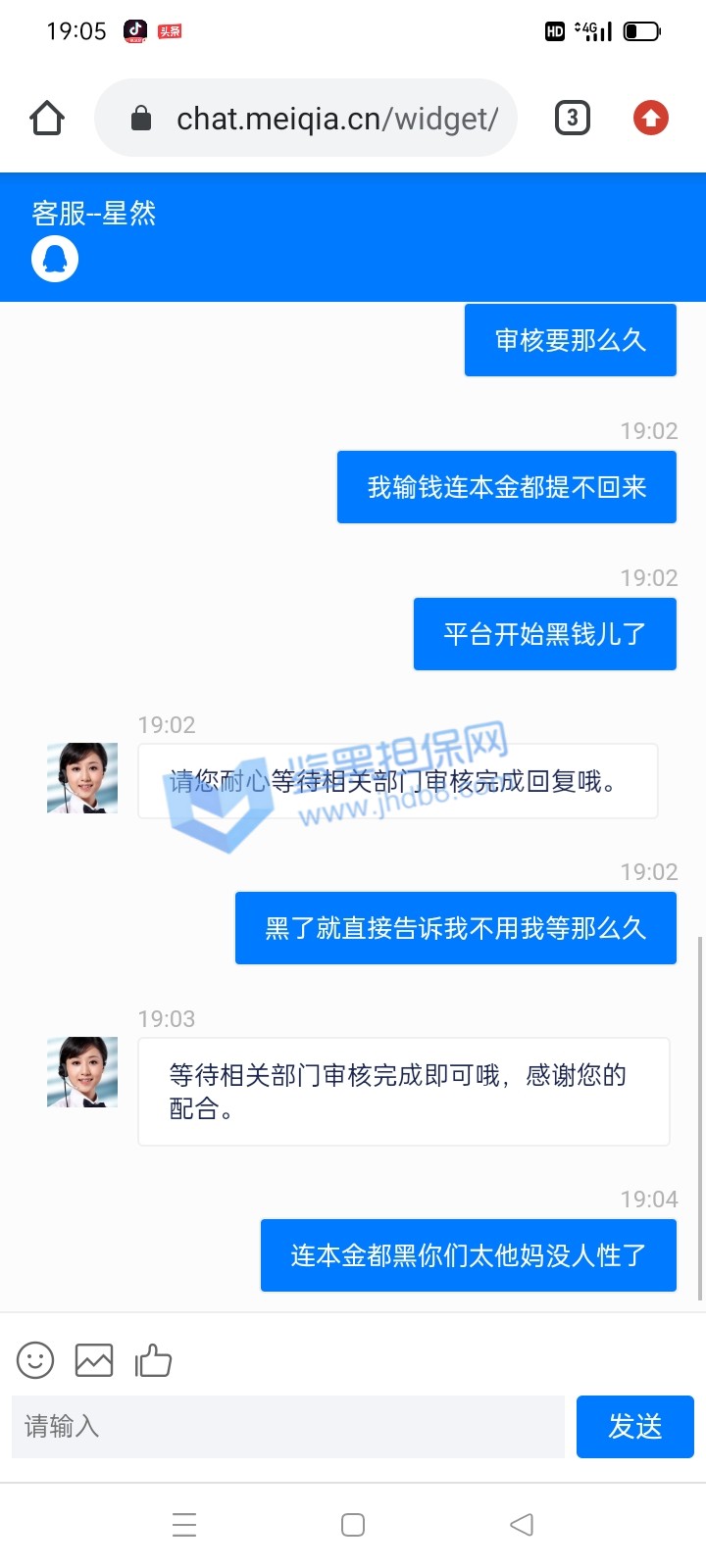Send the message with 发送
Screen dimensions: 706x1568
634,1426
